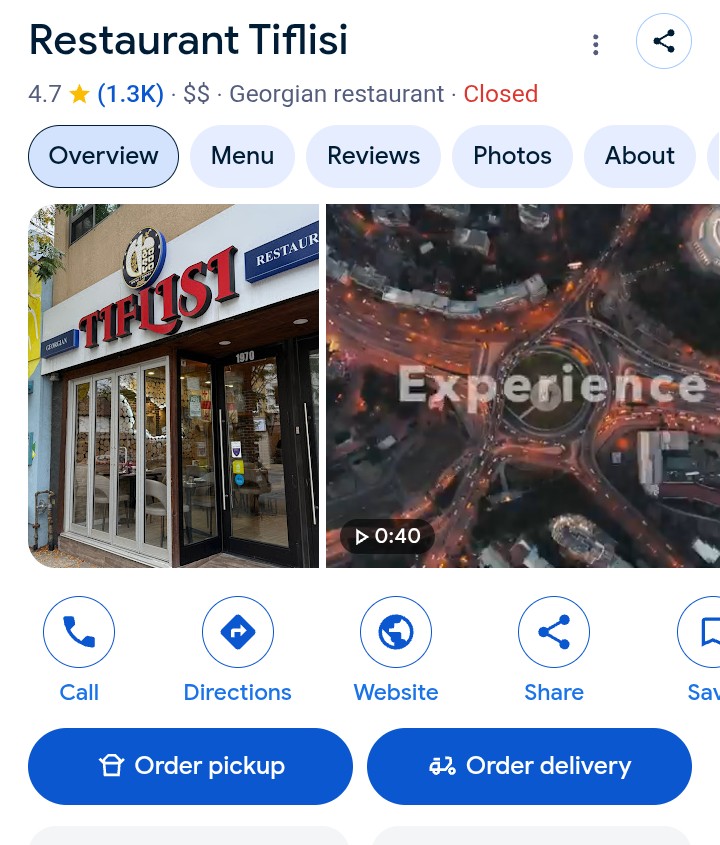
Task: Play the 0:40 Experience video
Action: tap(522, 386)
